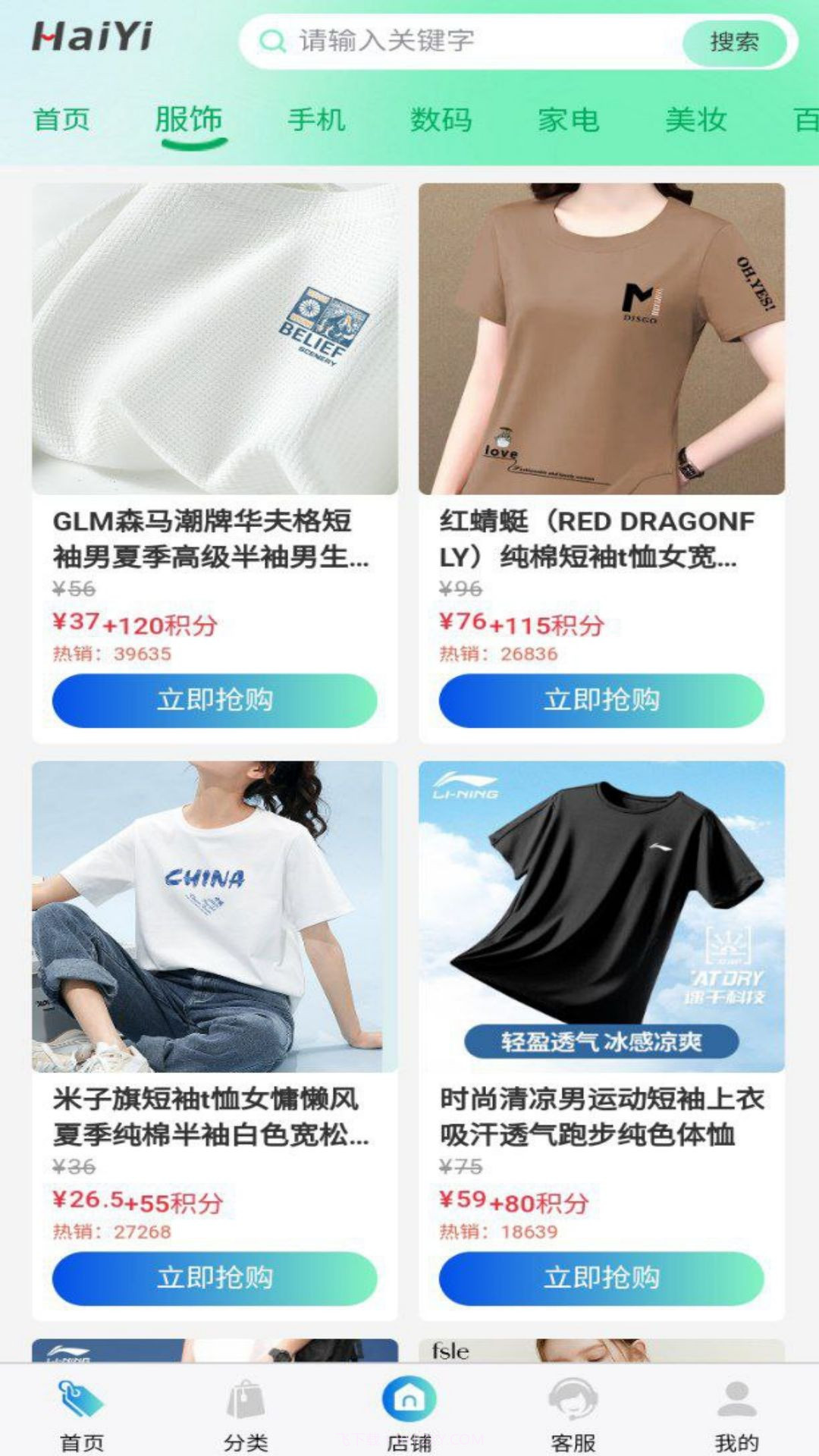Open the 数码 digital goods tab
819x1456 pixels.
442,119
